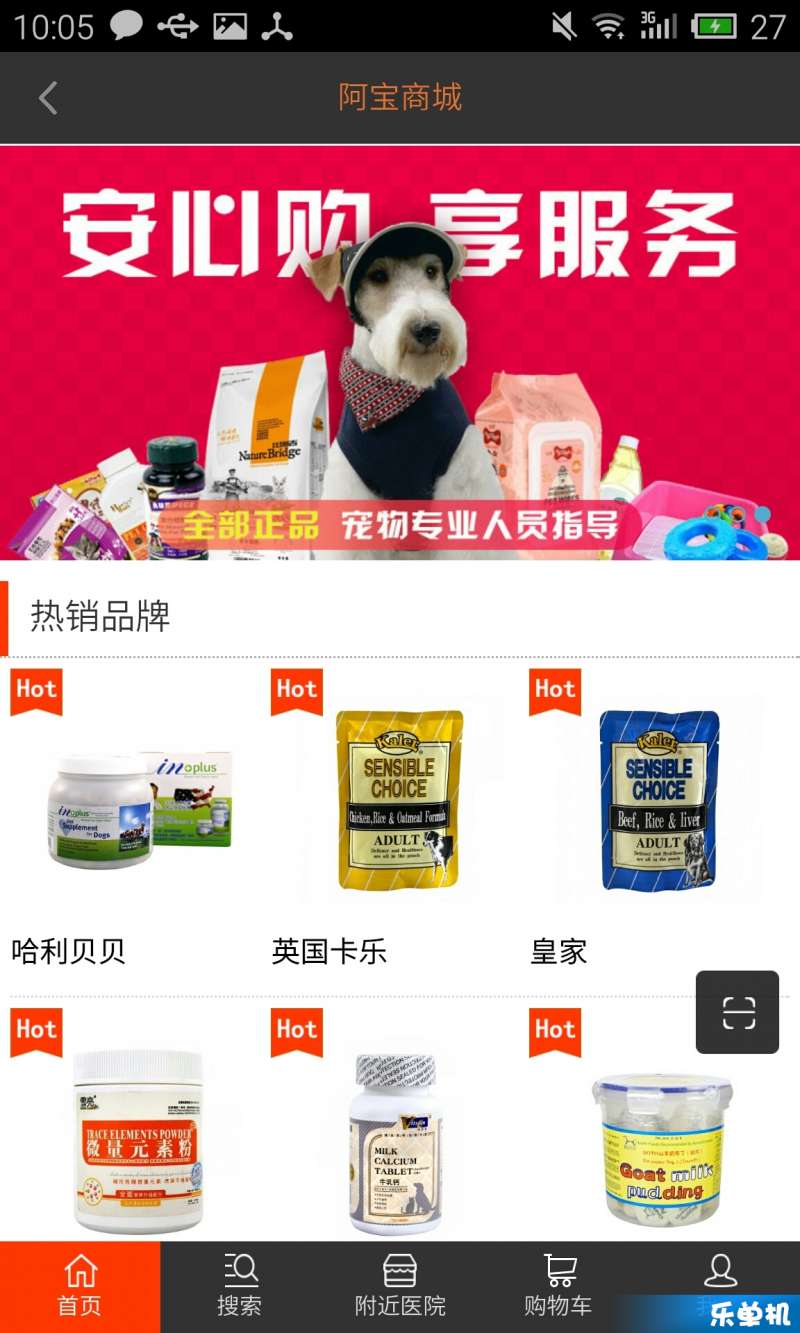Screen dimensions: 800x1333
Task: Launch the QR scan floating button
Action: click(x=737, y=1012)
